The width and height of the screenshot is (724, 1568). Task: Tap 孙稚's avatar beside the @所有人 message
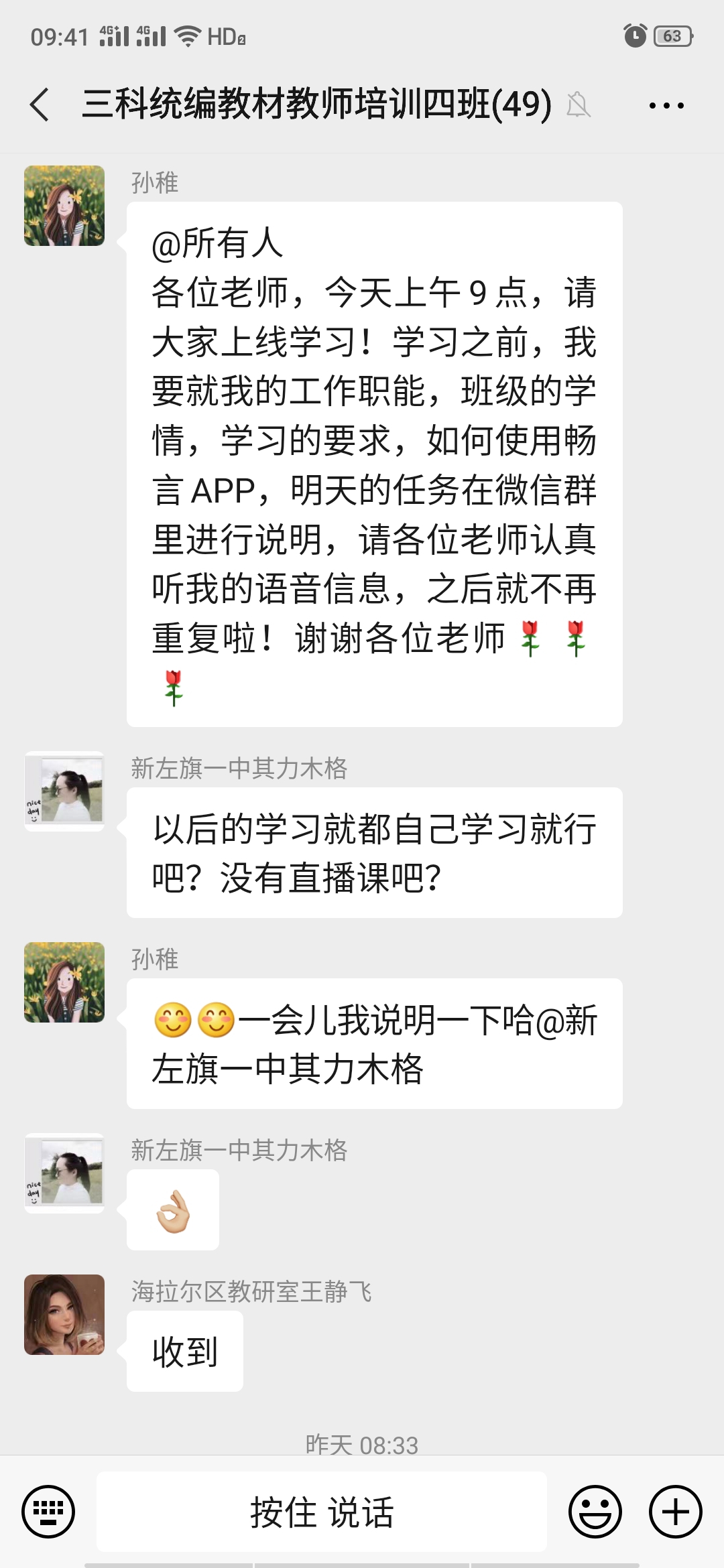pyautogui.click(x=64, y=206)
